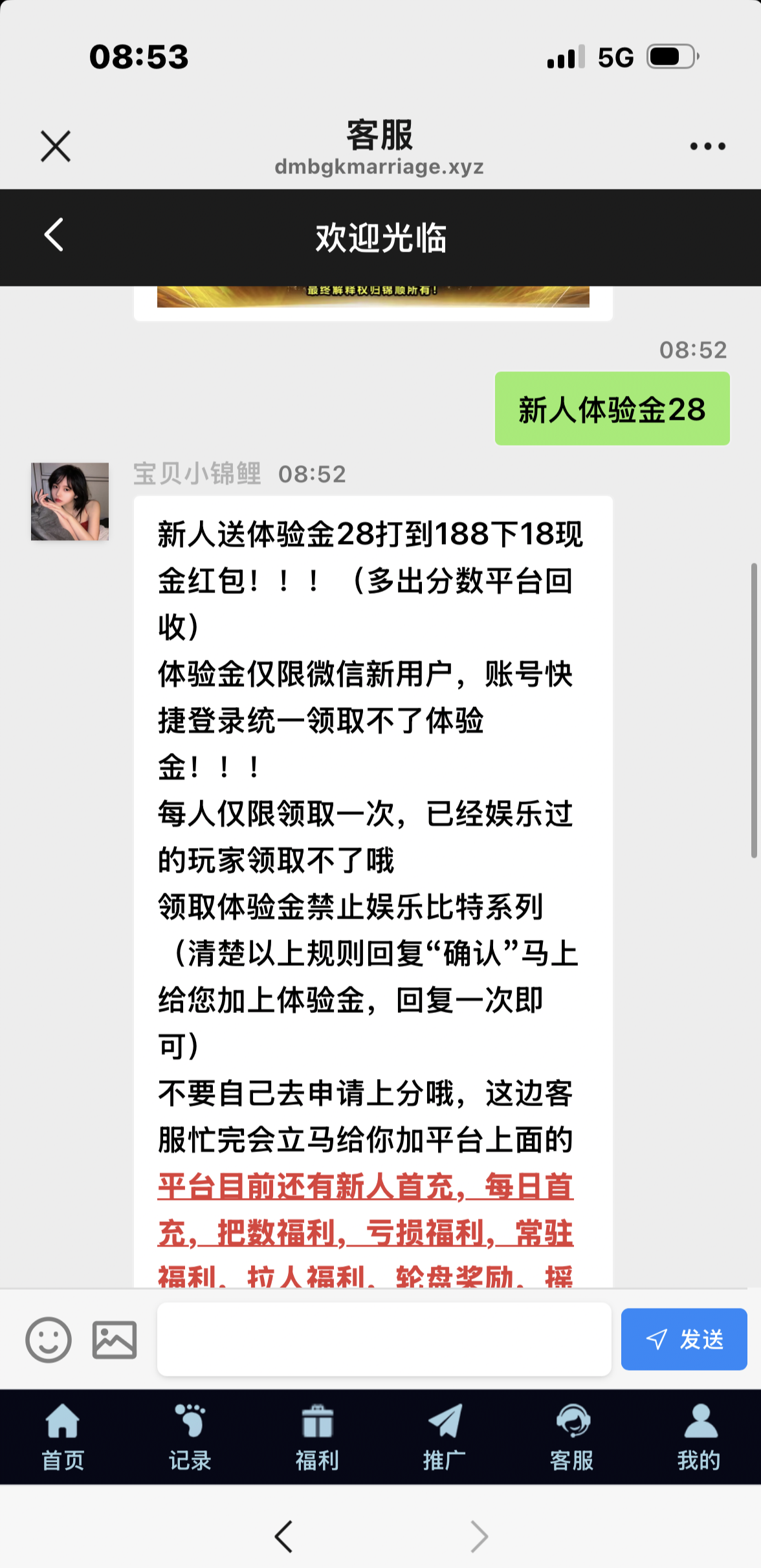View 宝贝小锦鲤's avatar

pyautogui.click(x=70, y=501)
